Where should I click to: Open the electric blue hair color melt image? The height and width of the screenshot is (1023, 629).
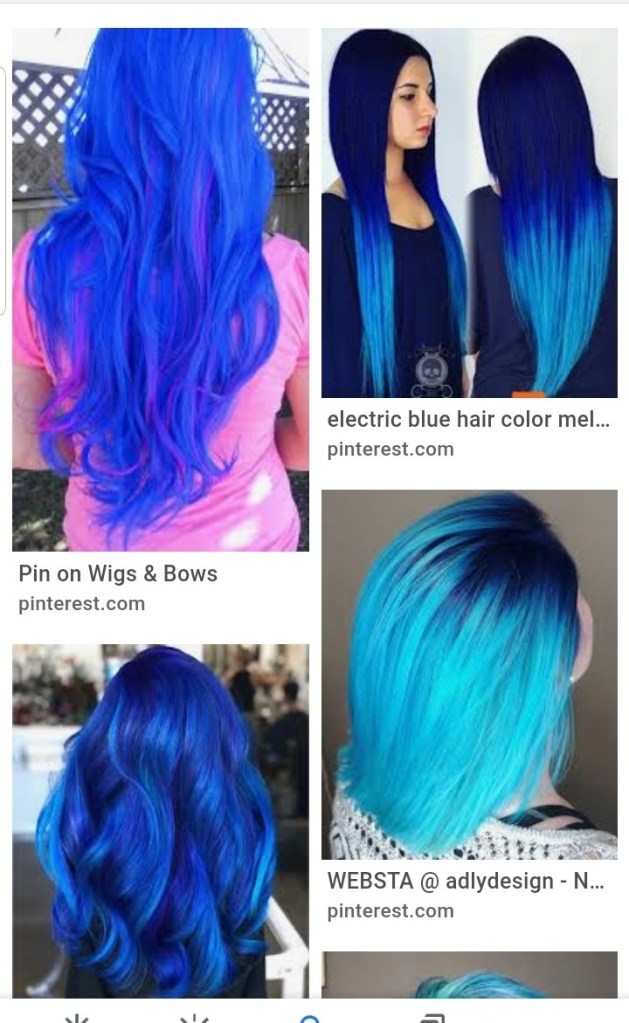click(x=469, y=212)
